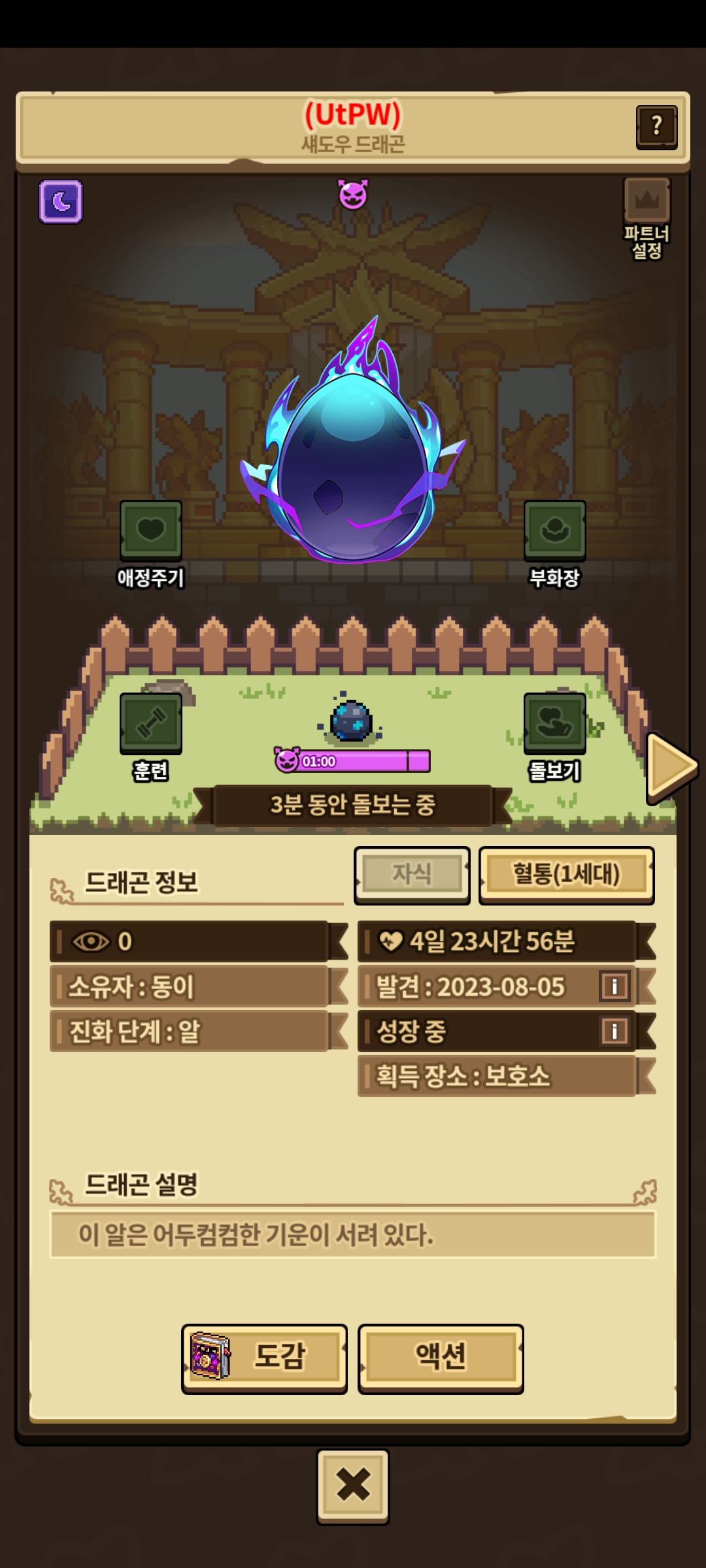Viewport: 706px width, 1568px height.
Task: Tap 돌보기 care button
Action: (x=554, y=724)
